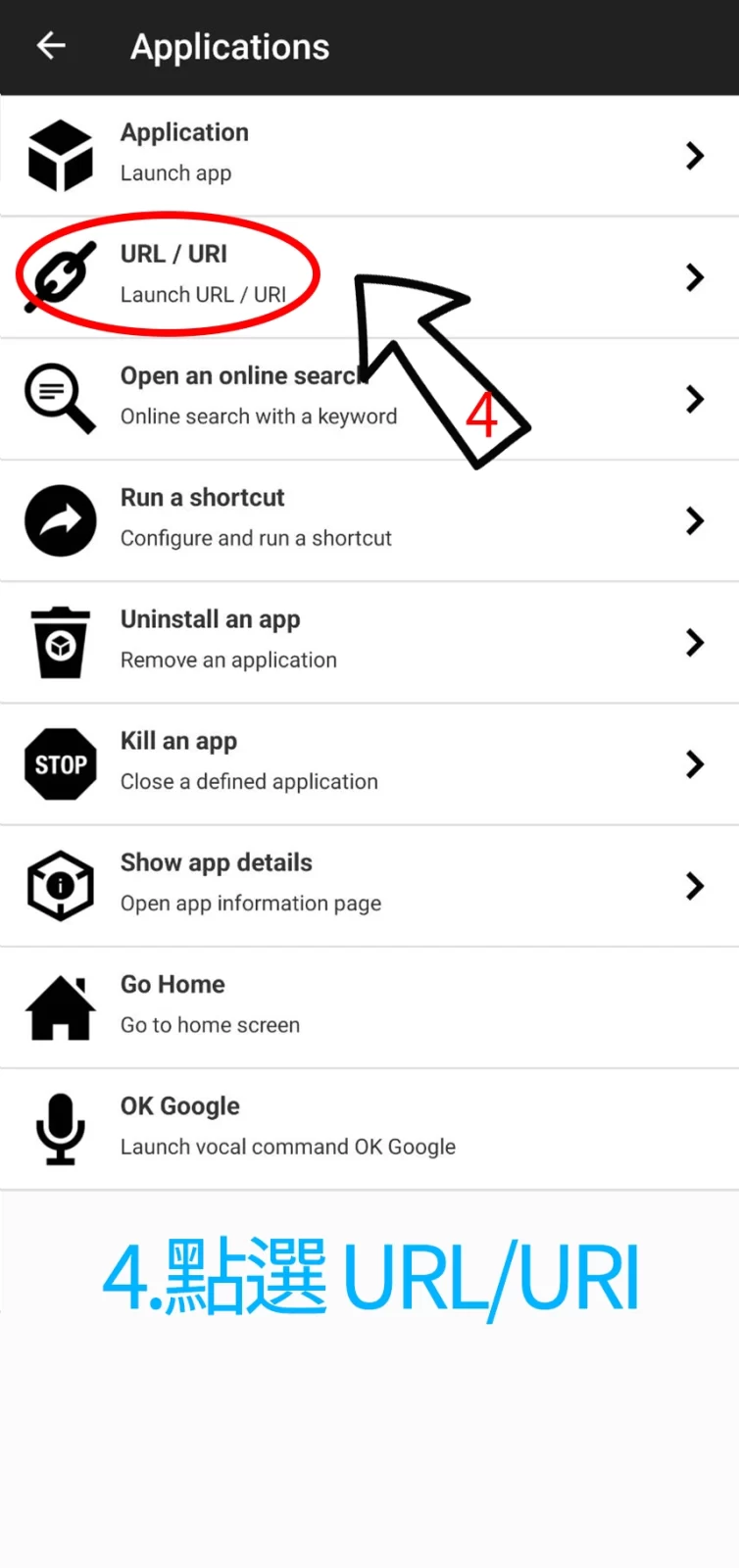The image size is (739, 1568).
Task: Open Show app details
Action: tap(369, 884)
